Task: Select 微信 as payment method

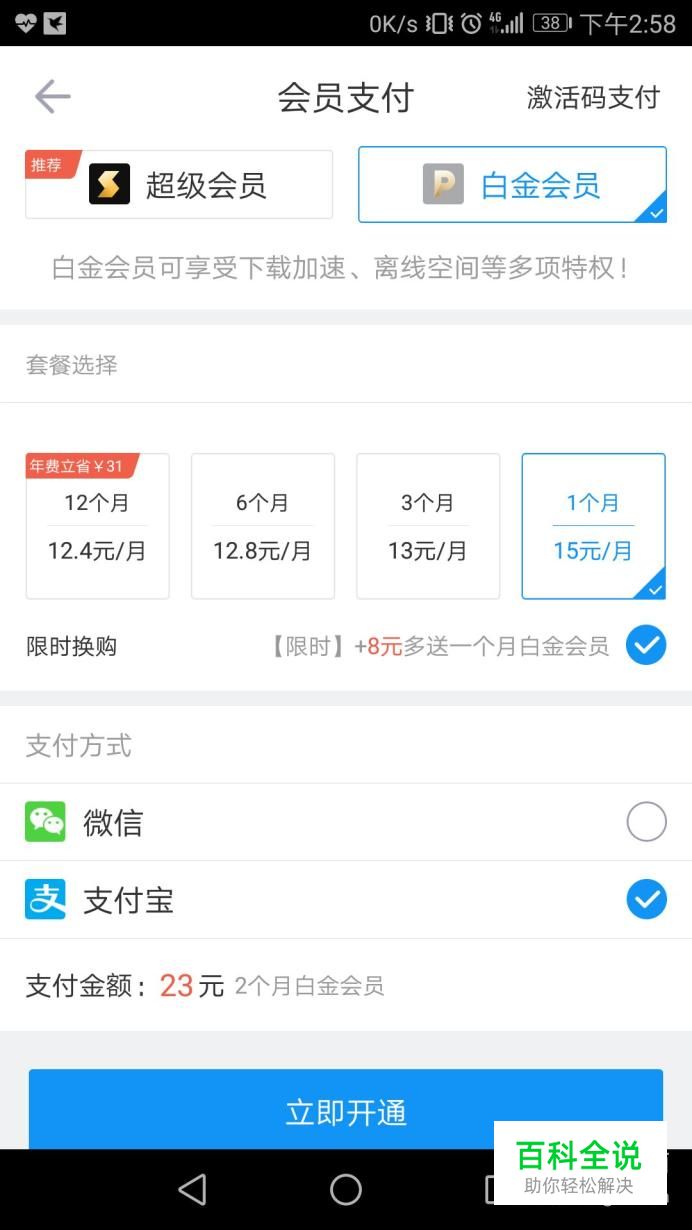Action: [346, 822]
